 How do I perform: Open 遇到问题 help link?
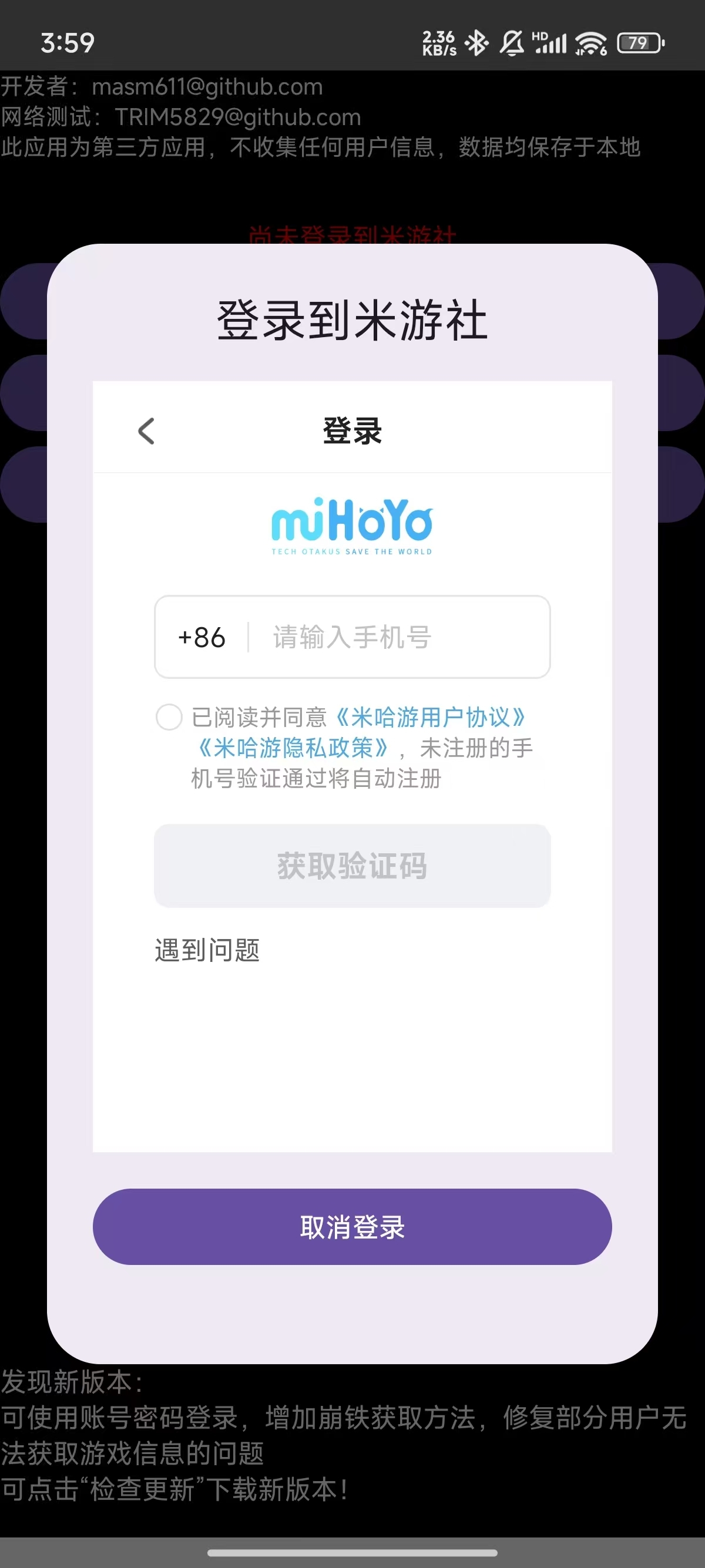[207, 950]
